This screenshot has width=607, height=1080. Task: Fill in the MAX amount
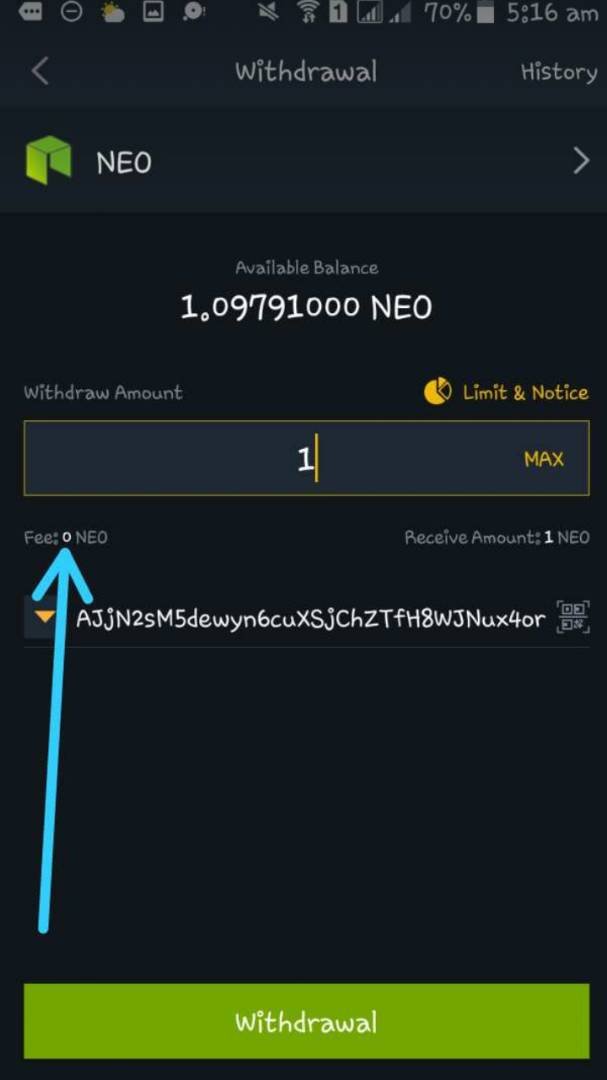point(543,459)
